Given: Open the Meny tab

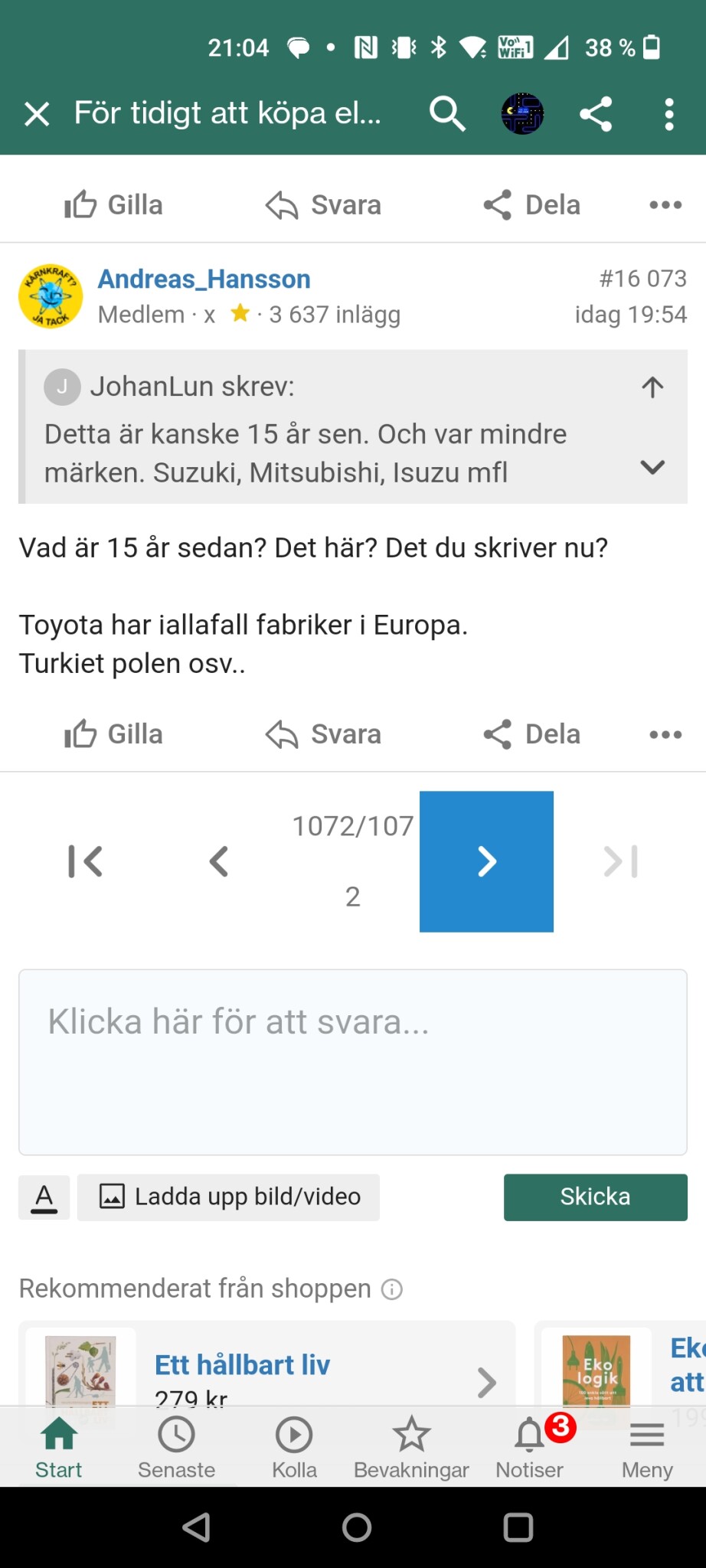Looking at the screenshot, I should click(647, 1447).
